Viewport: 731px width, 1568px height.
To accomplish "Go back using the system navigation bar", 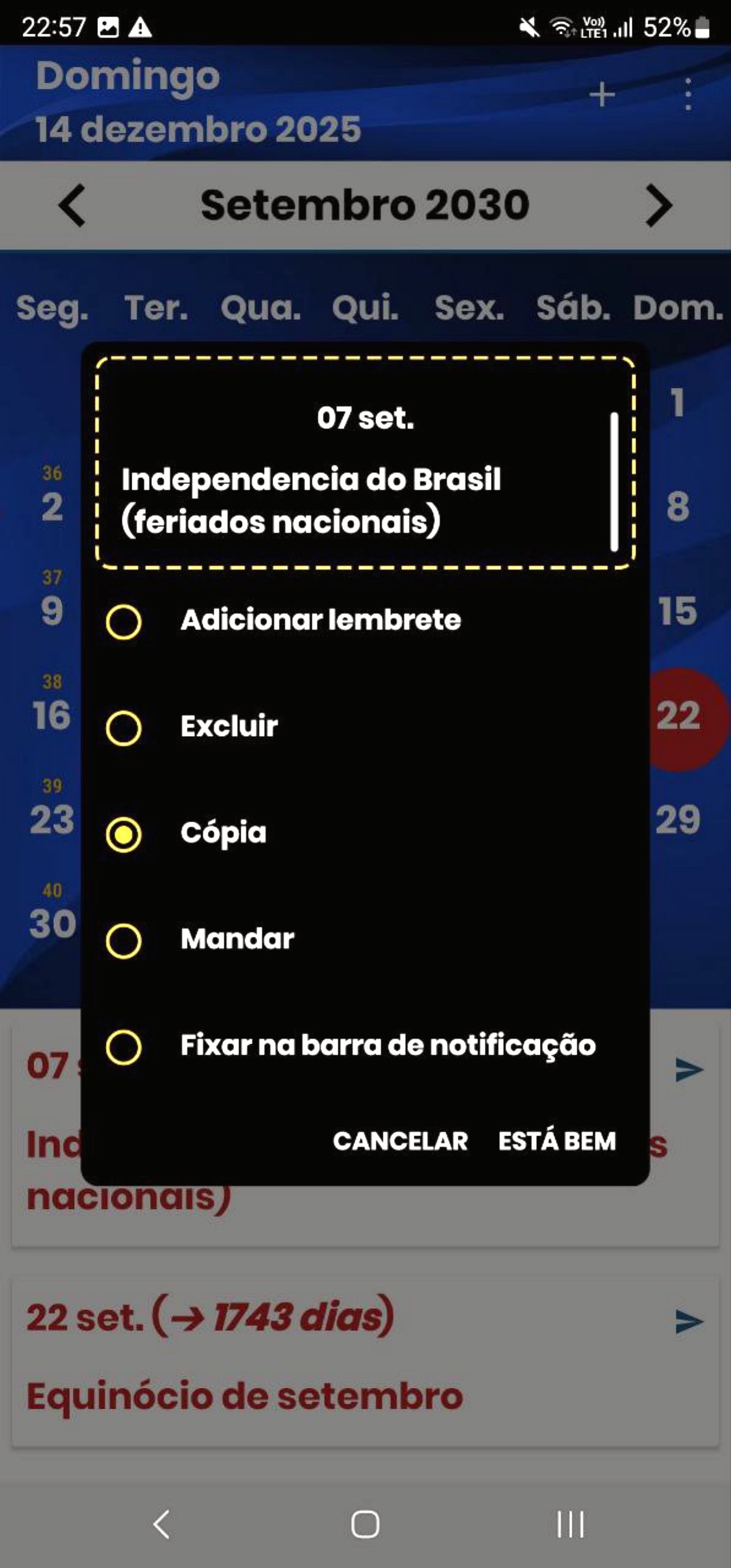I will pos(162,1524).
